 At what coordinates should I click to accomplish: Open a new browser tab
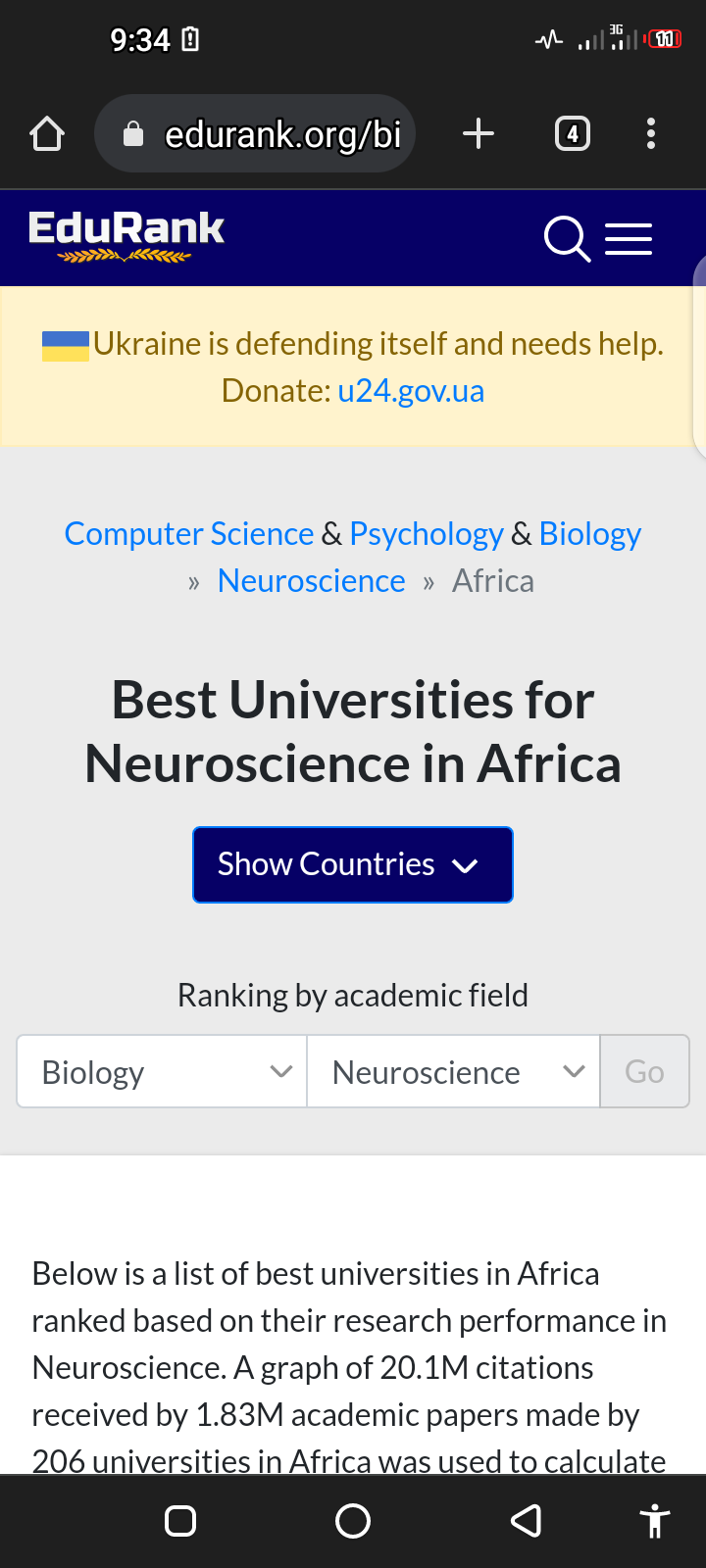pos(479,133)
